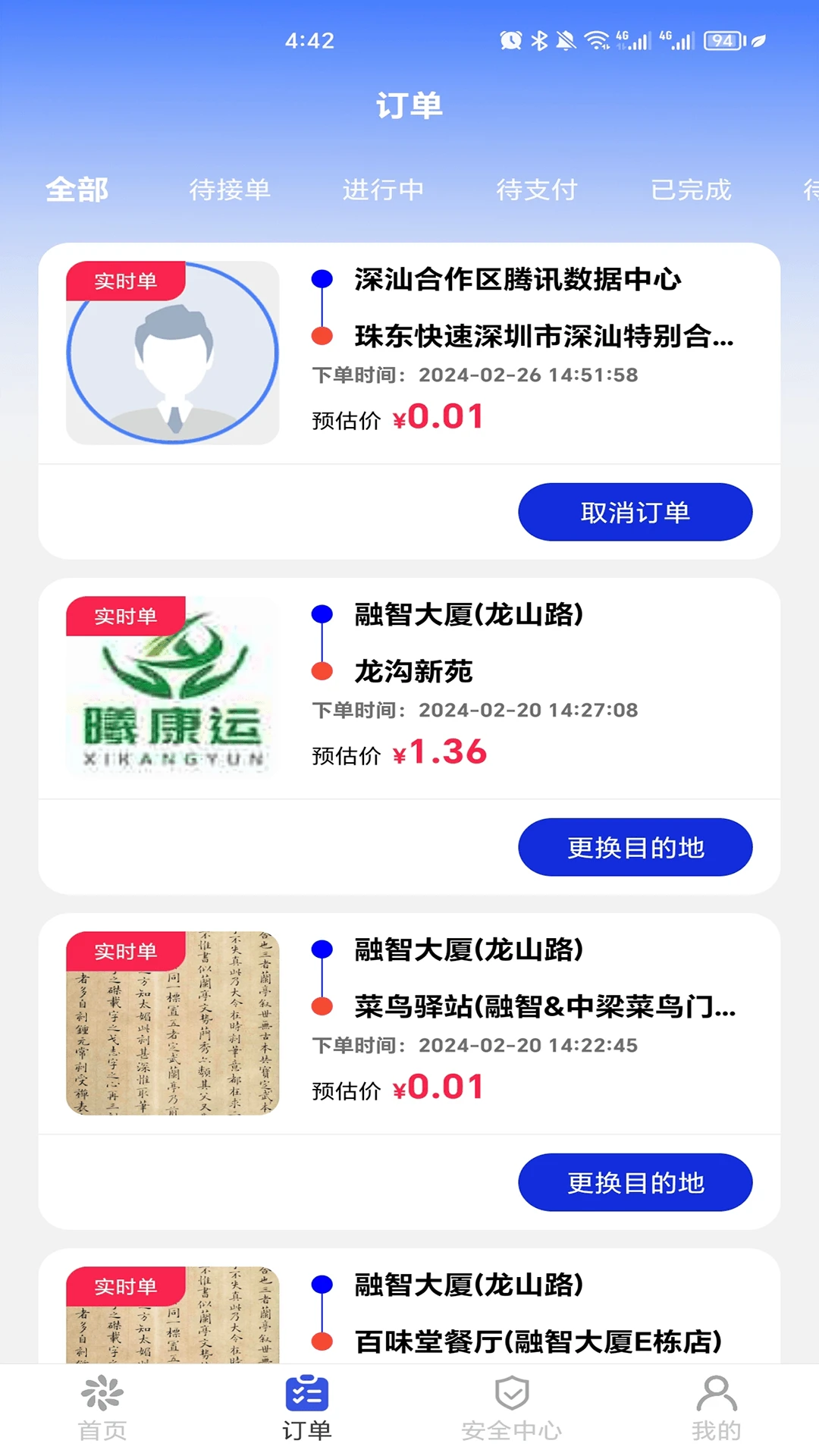Open 安全中心 via the shield icon
This screenshot has height=1456, width=819.
[x=511, y=1407]
